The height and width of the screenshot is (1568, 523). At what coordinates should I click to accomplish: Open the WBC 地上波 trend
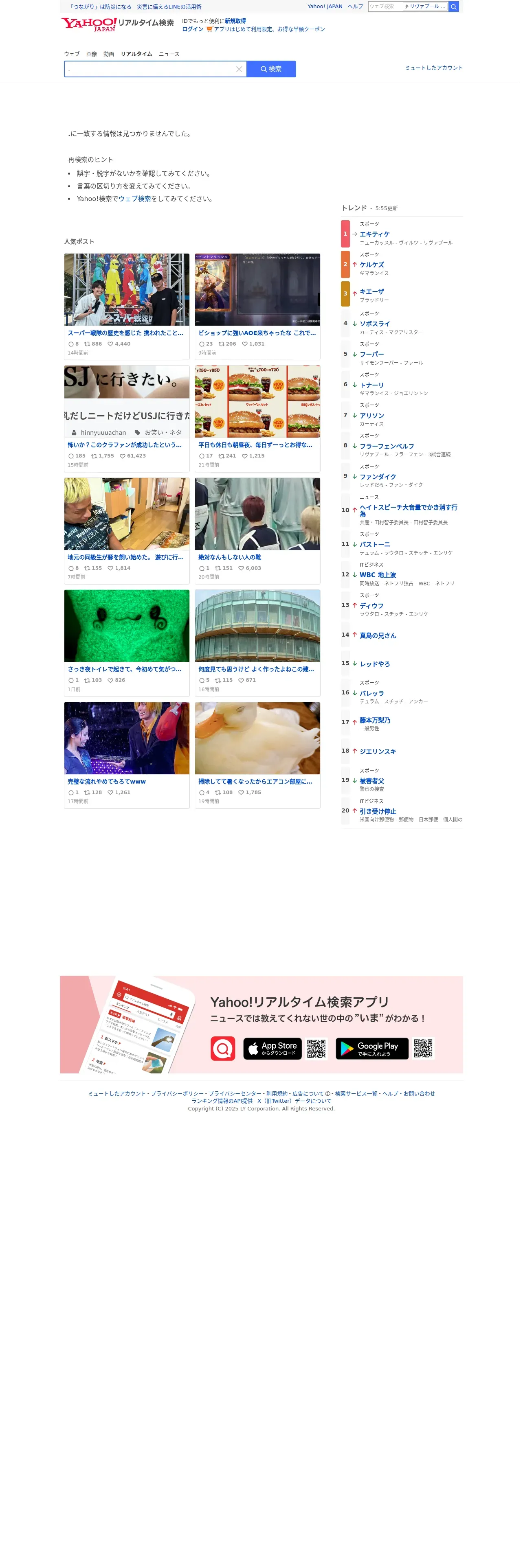coord(380,578)
